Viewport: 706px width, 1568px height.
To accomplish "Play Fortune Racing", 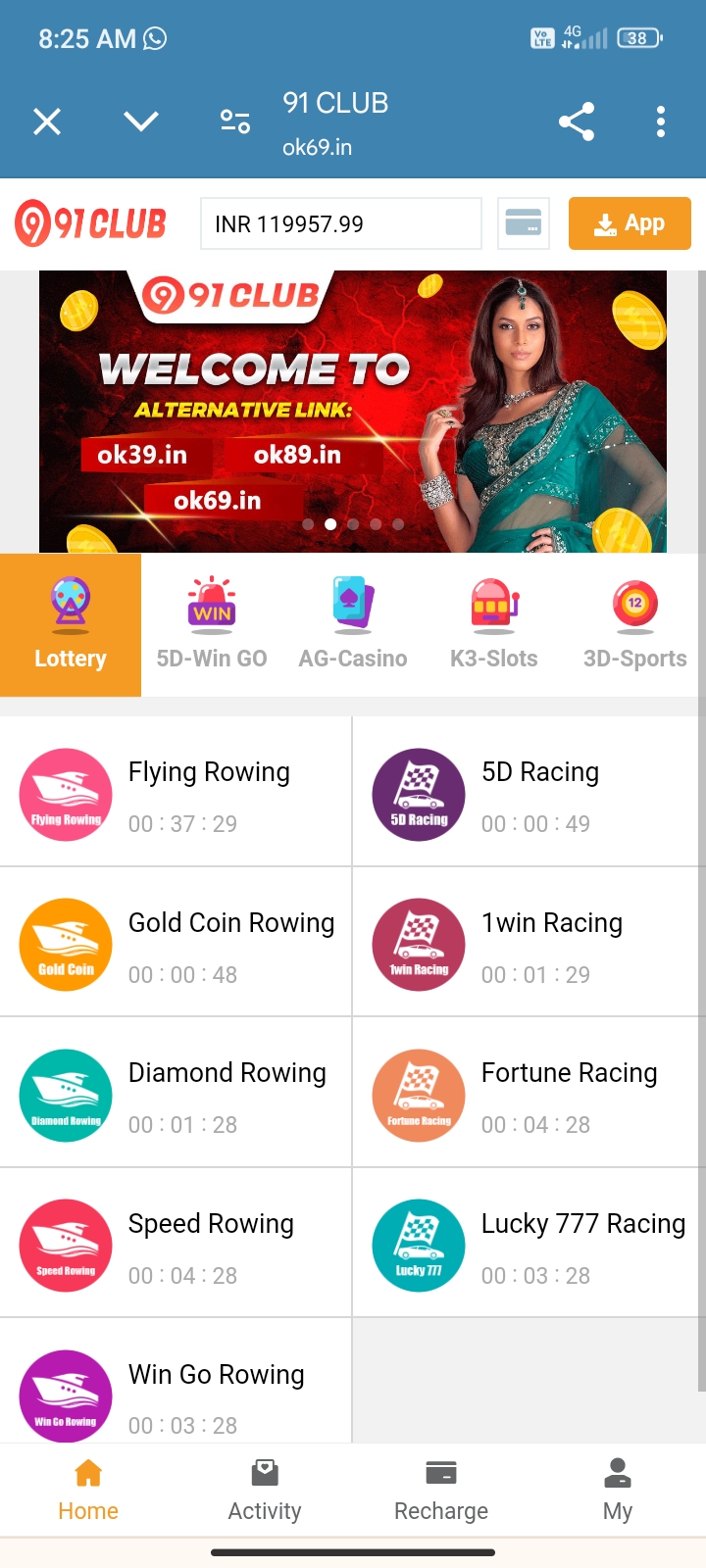I will coord(528,1094).
